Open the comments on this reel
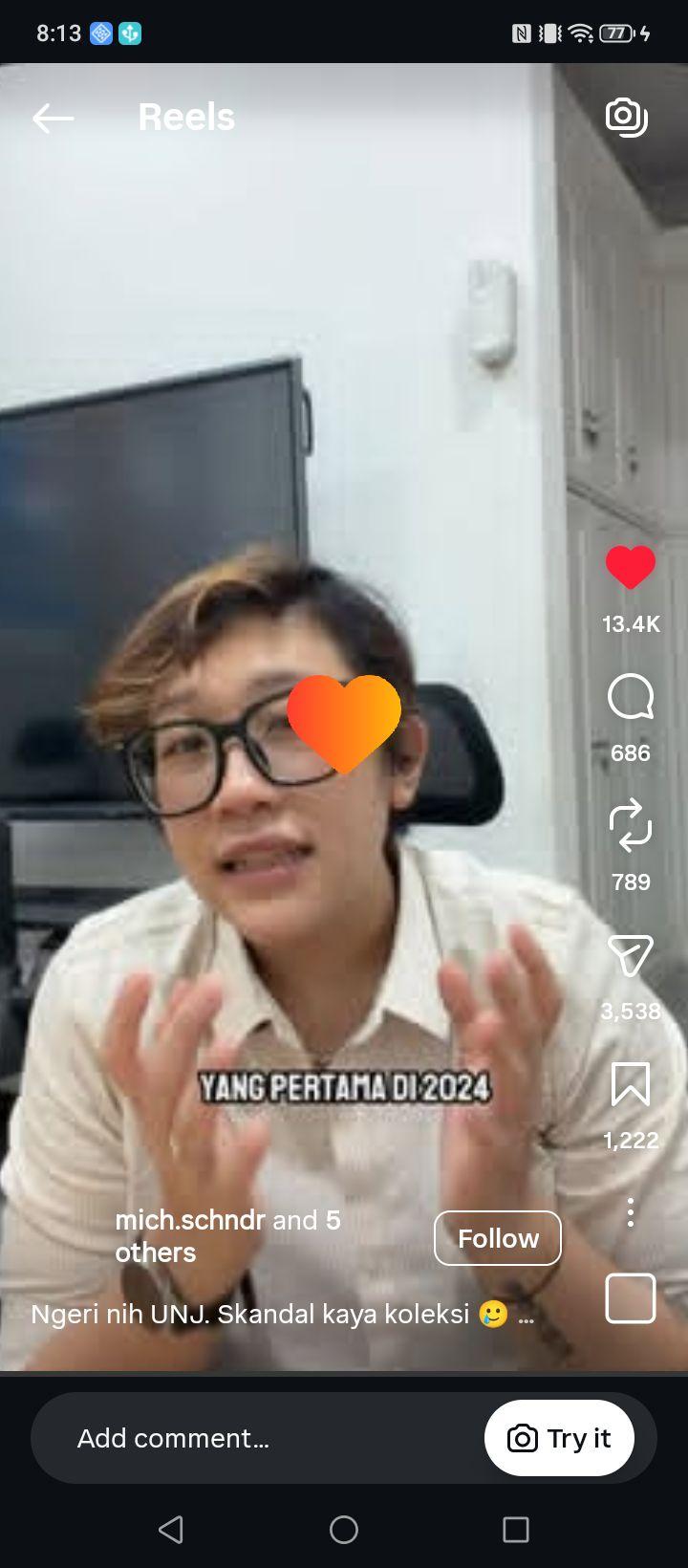688x1568 pixels. pyautogui.click(x=631, y=697)
